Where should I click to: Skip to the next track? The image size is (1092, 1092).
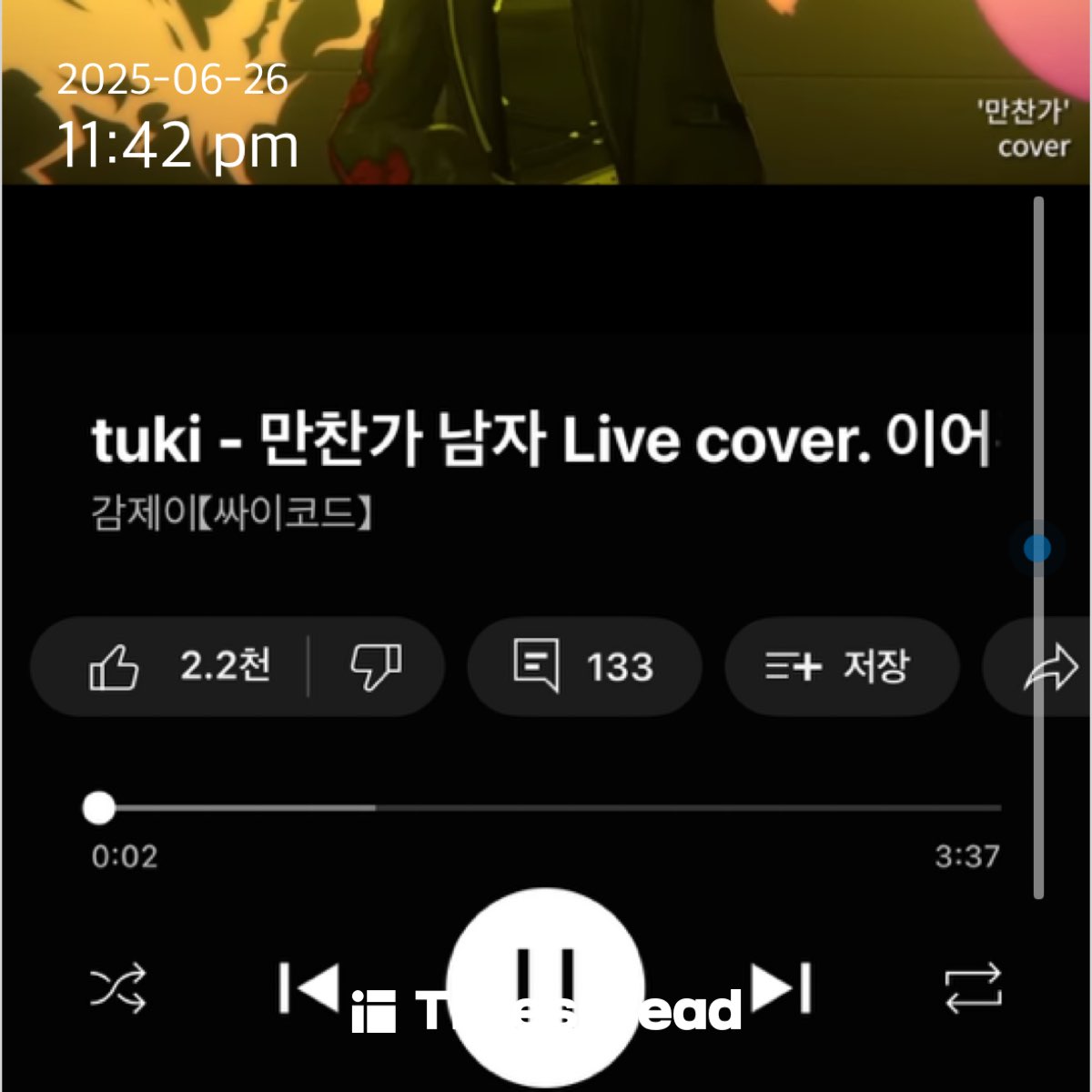coord(782,987)
